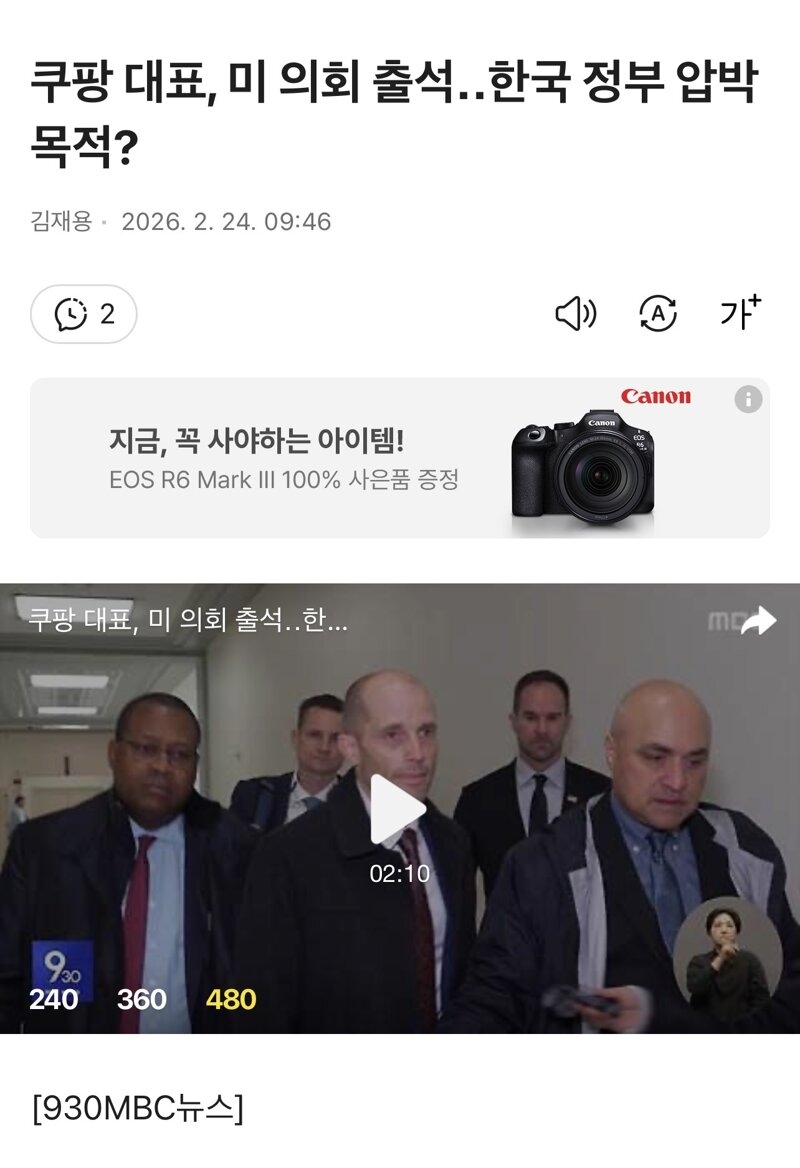Set video quality to 360
The width and height of the screenshot is (800, 1168).
[x=142, y=999]
